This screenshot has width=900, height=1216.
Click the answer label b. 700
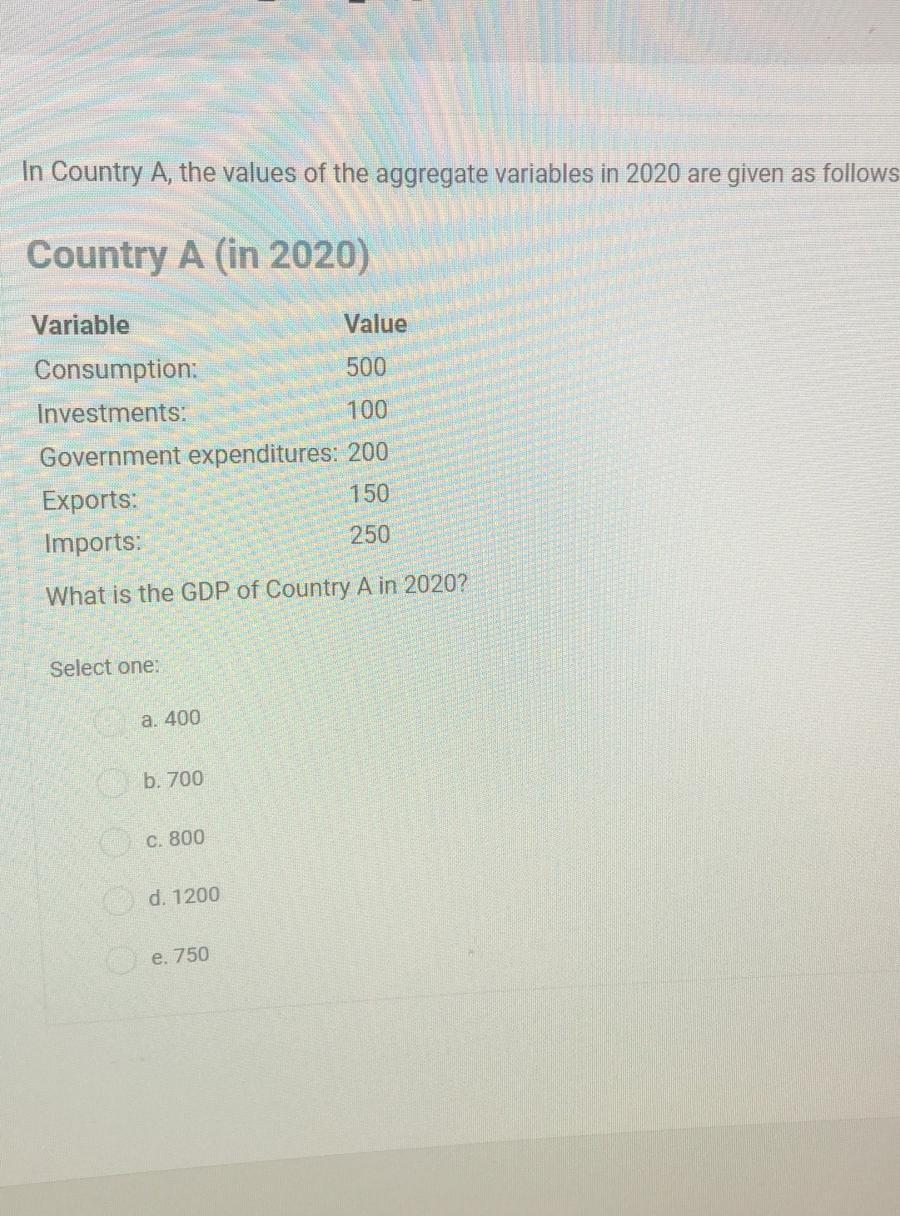(175, 779)
